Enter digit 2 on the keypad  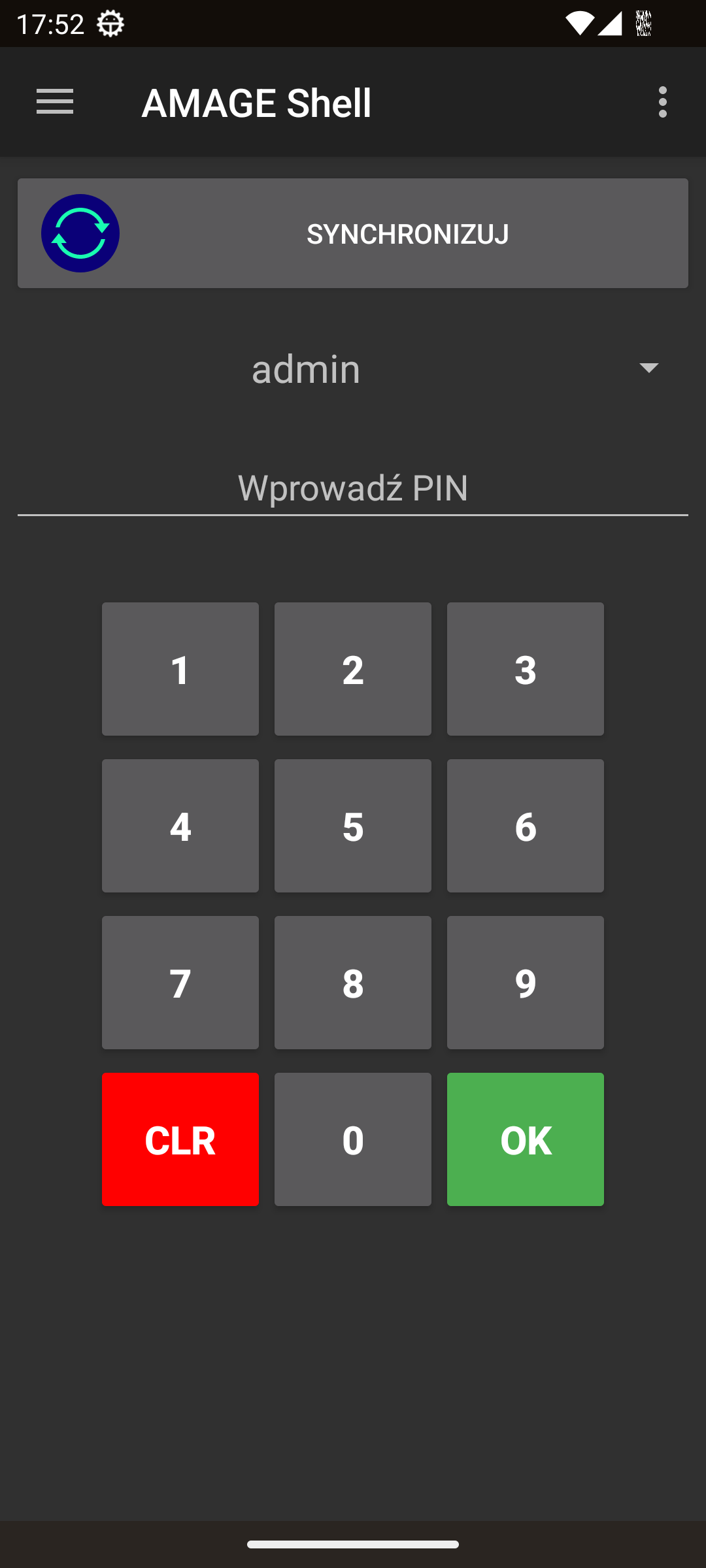click(353, 669)
